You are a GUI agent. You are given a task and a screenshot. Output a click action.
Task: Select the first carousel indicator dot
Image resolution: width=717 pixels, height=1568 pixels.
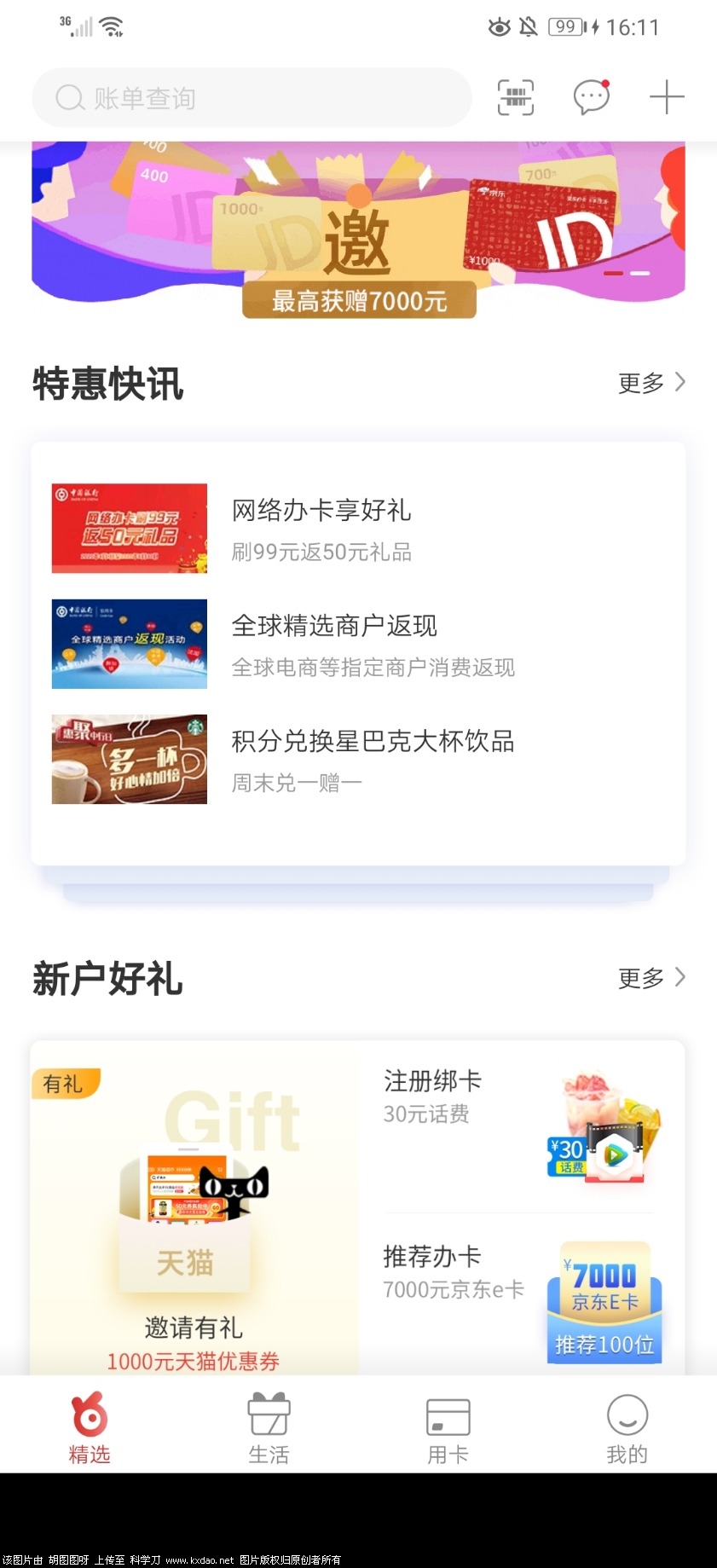[611, 275]
